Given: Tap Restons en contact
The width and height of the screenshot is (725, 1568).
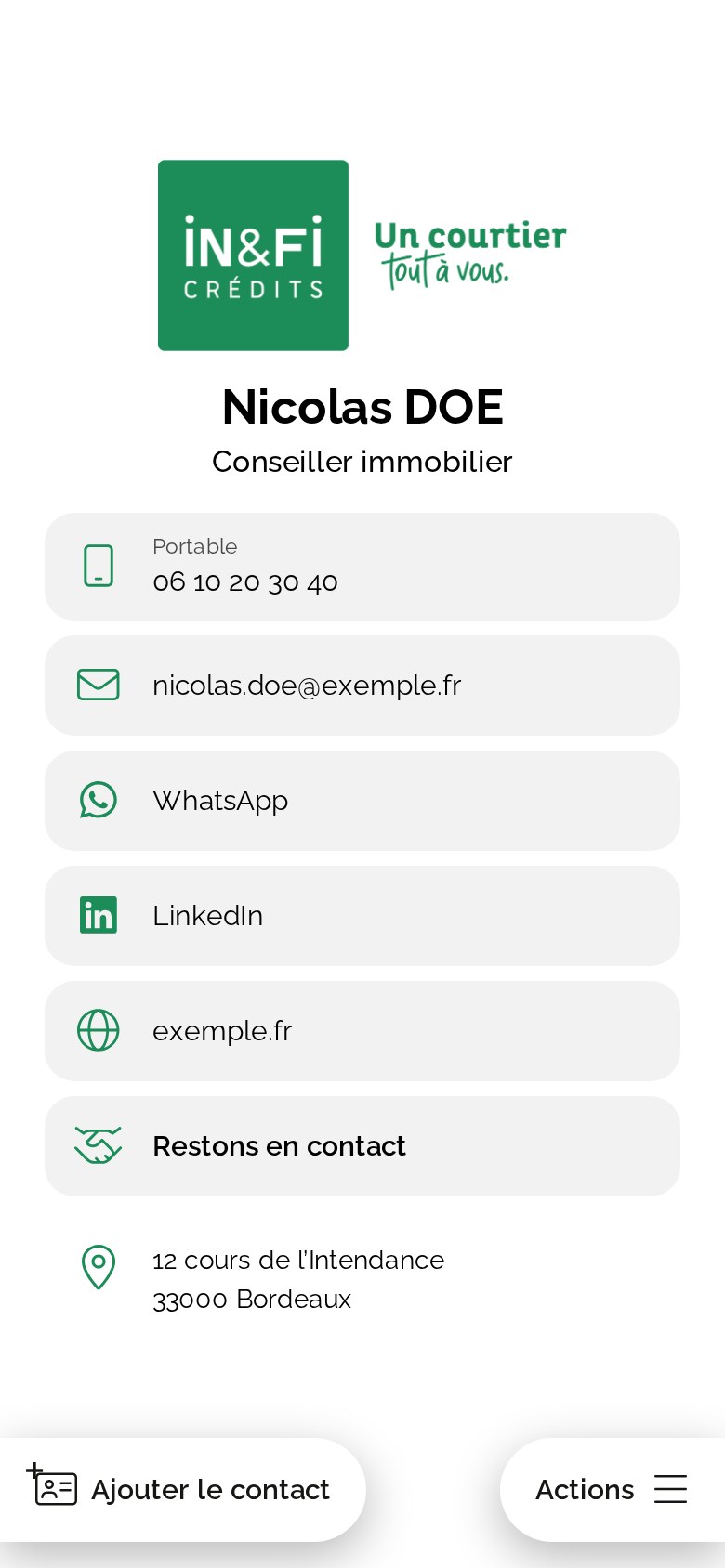Looking at the screenshot, I should [362, 1146].
